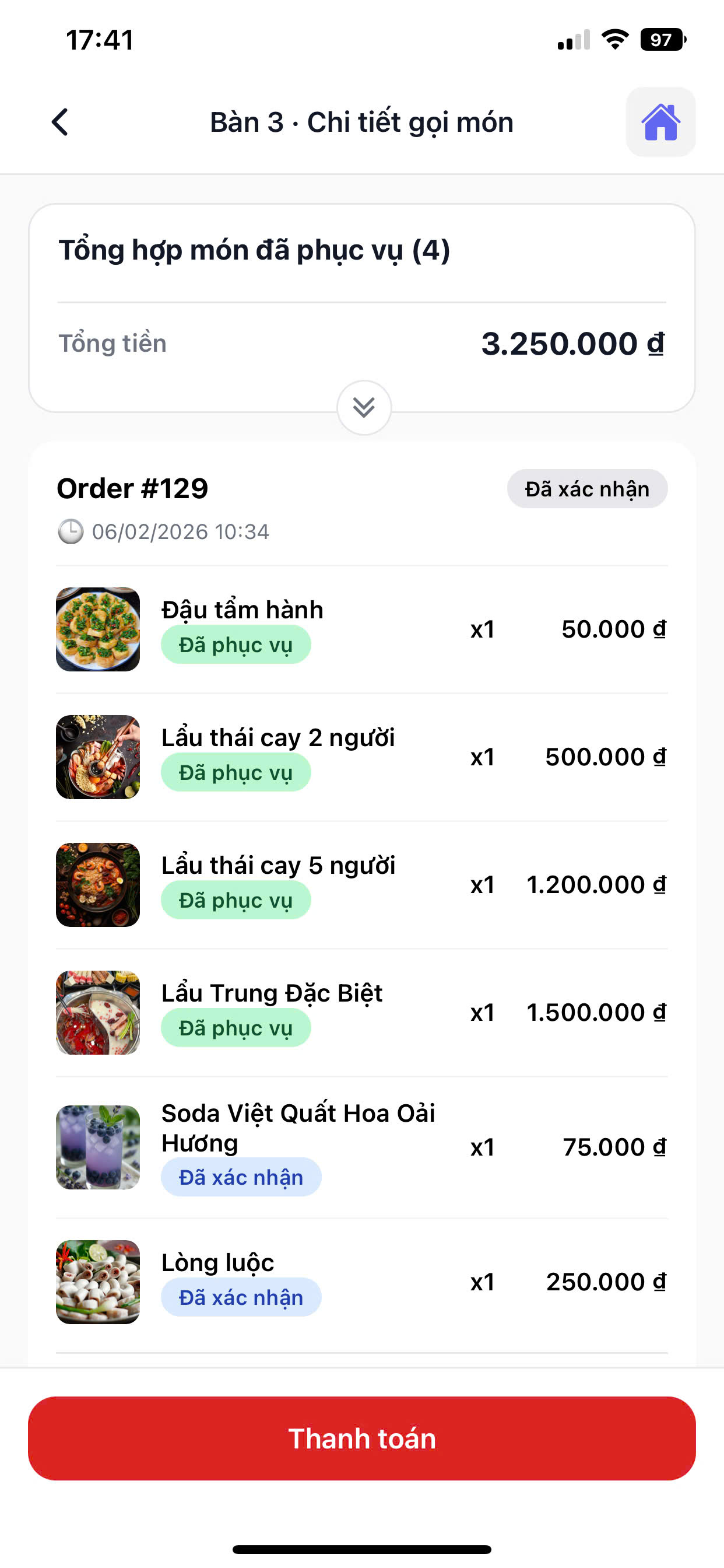The width and height of the screenshot is (724, 1568).
Task: Tap the Thanh toán payment button
Action: click(x=362, y=1438)
